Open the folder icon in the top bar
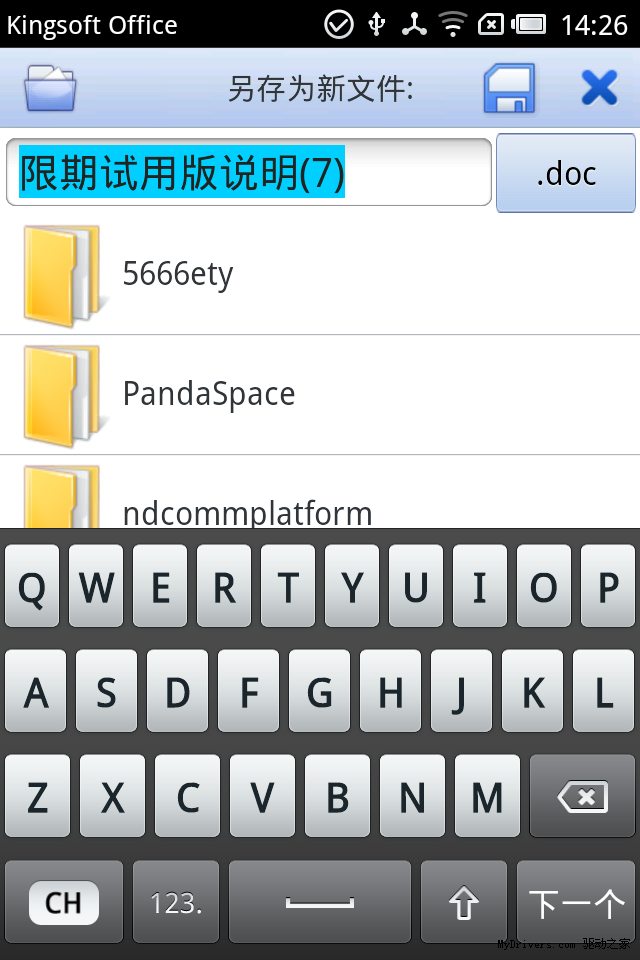640x960 pixels. pyautogui.click(x=50, y=88)
